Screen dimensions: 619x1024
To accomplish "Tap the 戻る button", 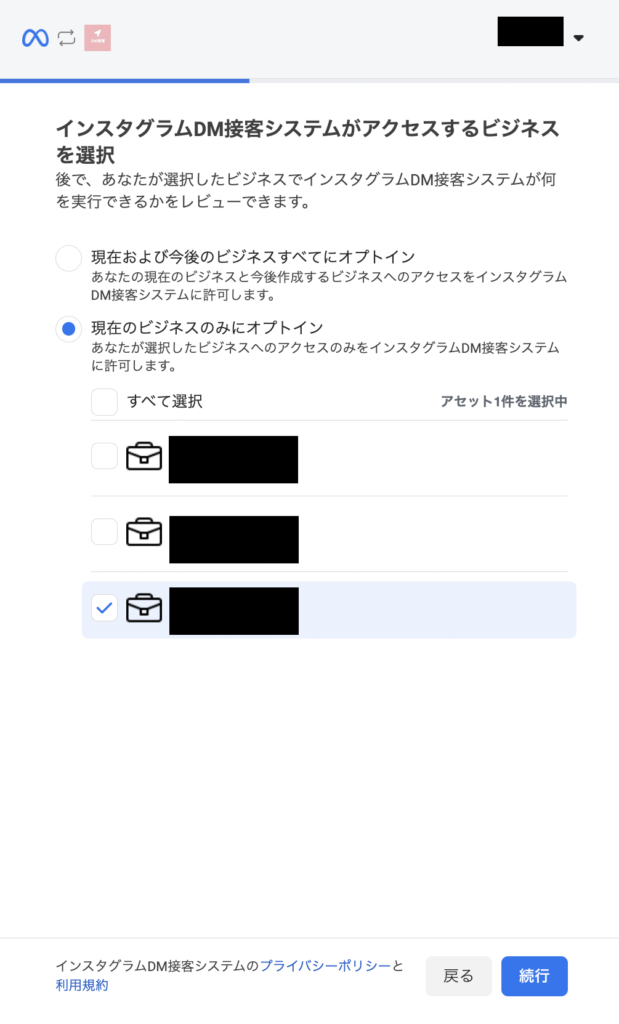I will point(458,976).
